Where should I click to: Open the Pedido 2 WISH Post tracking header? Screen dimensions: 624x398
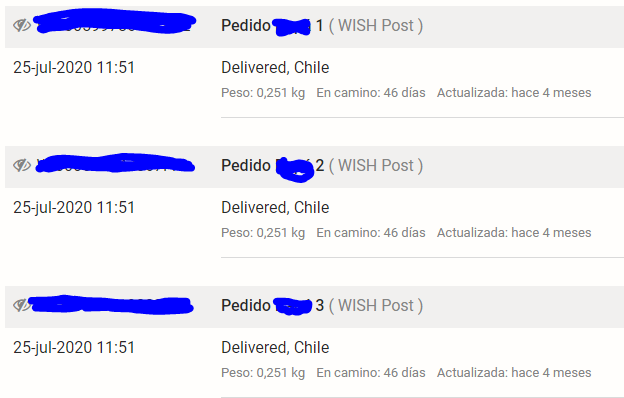314,167
